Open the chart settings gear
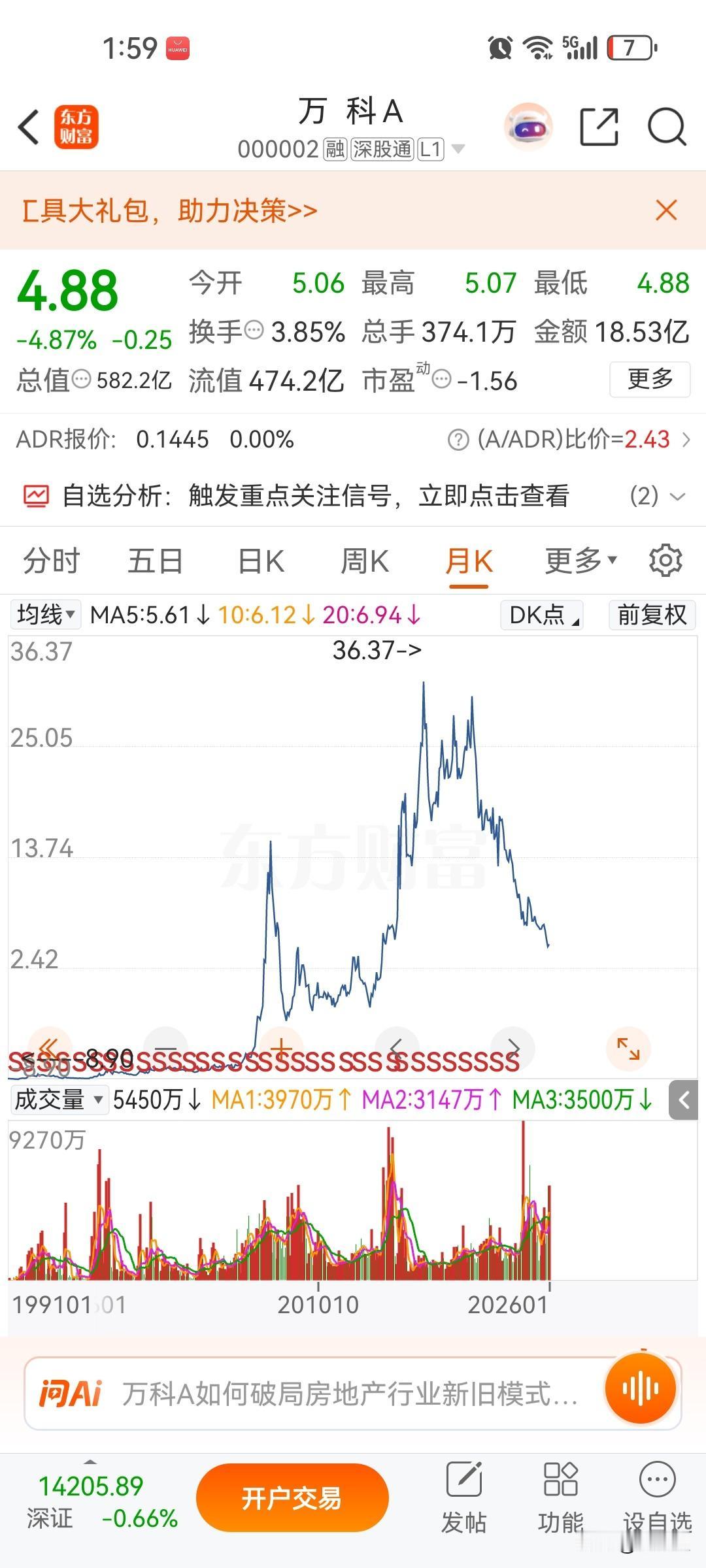Image resolution: width=706 pixels, height=1568 pixels. tap(666, 561)
